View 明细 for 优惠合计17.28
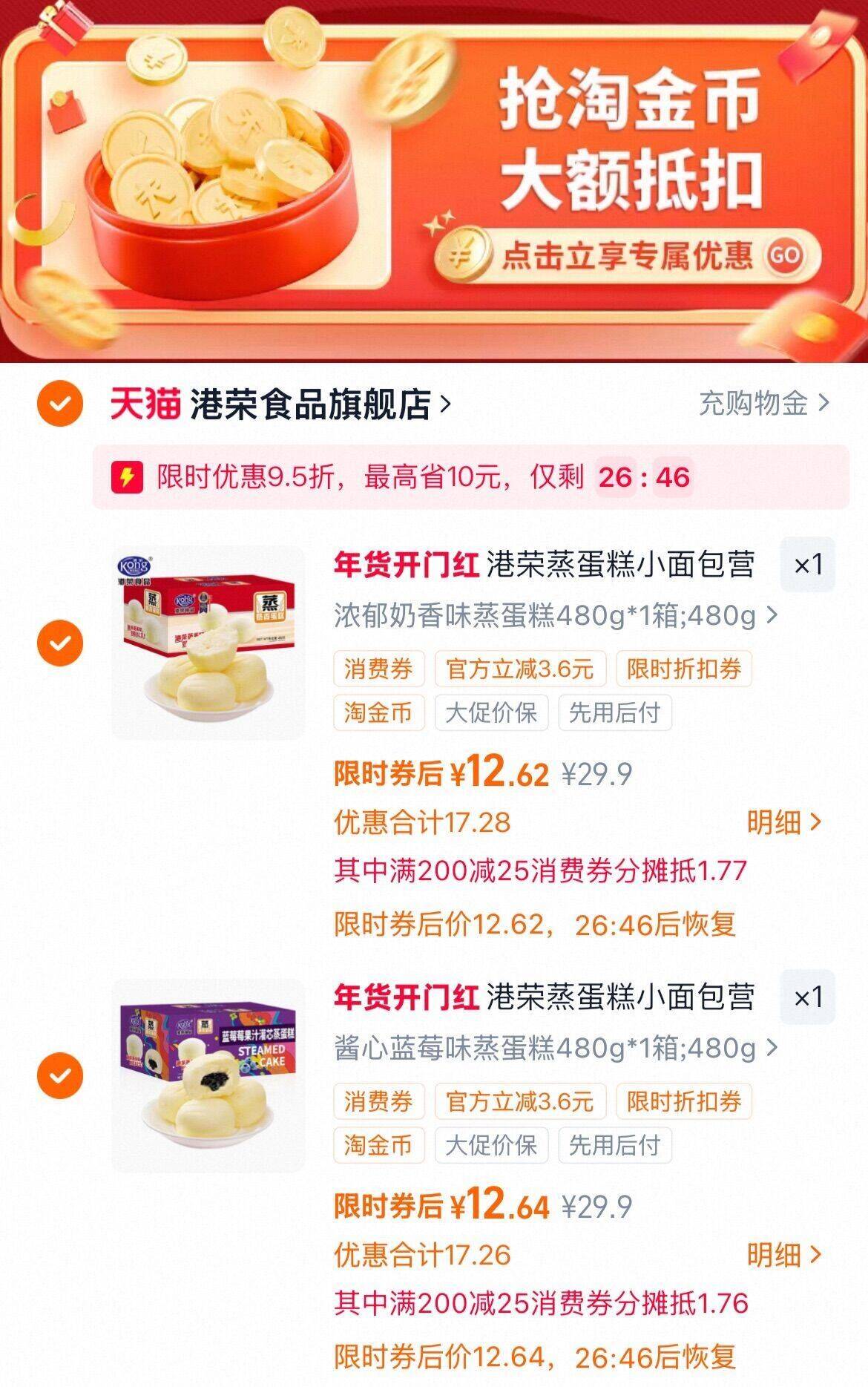The height and width of the screenshot is (1387, 868). (783, 822)
